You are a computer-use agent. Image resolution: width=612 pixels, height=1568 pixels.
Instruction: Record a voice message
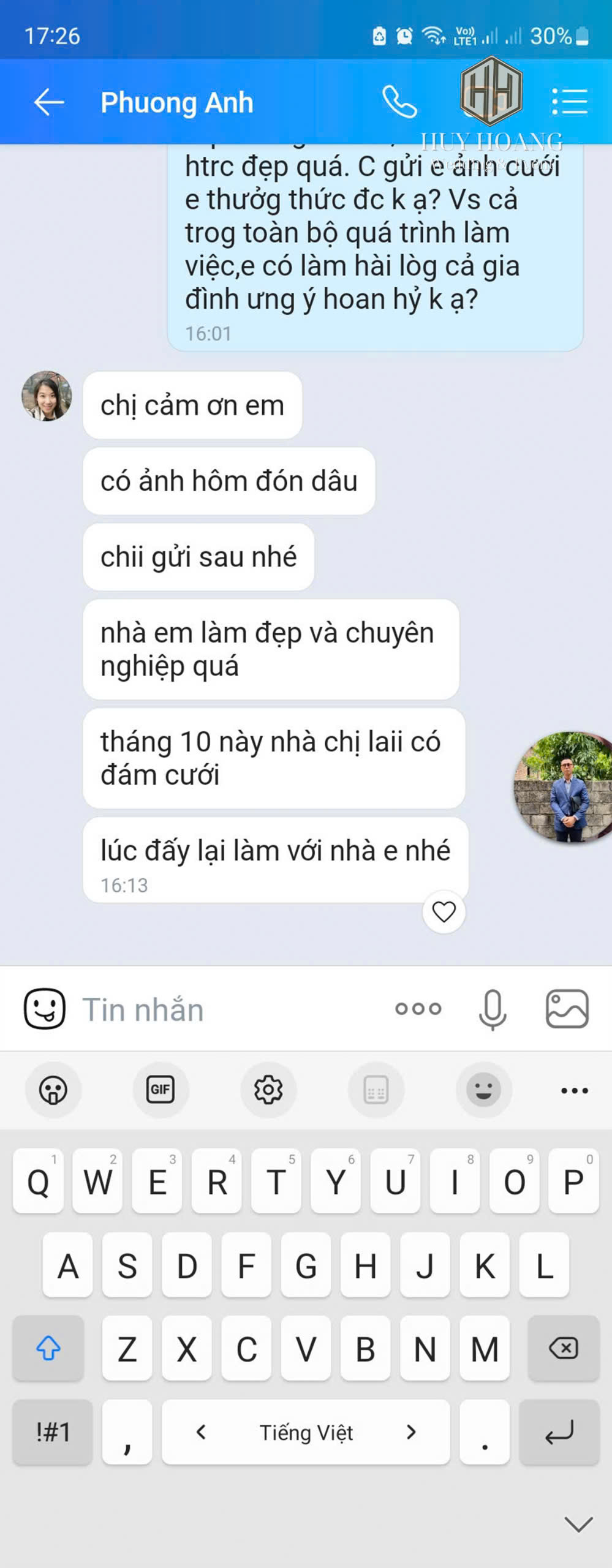[493, 1009]
